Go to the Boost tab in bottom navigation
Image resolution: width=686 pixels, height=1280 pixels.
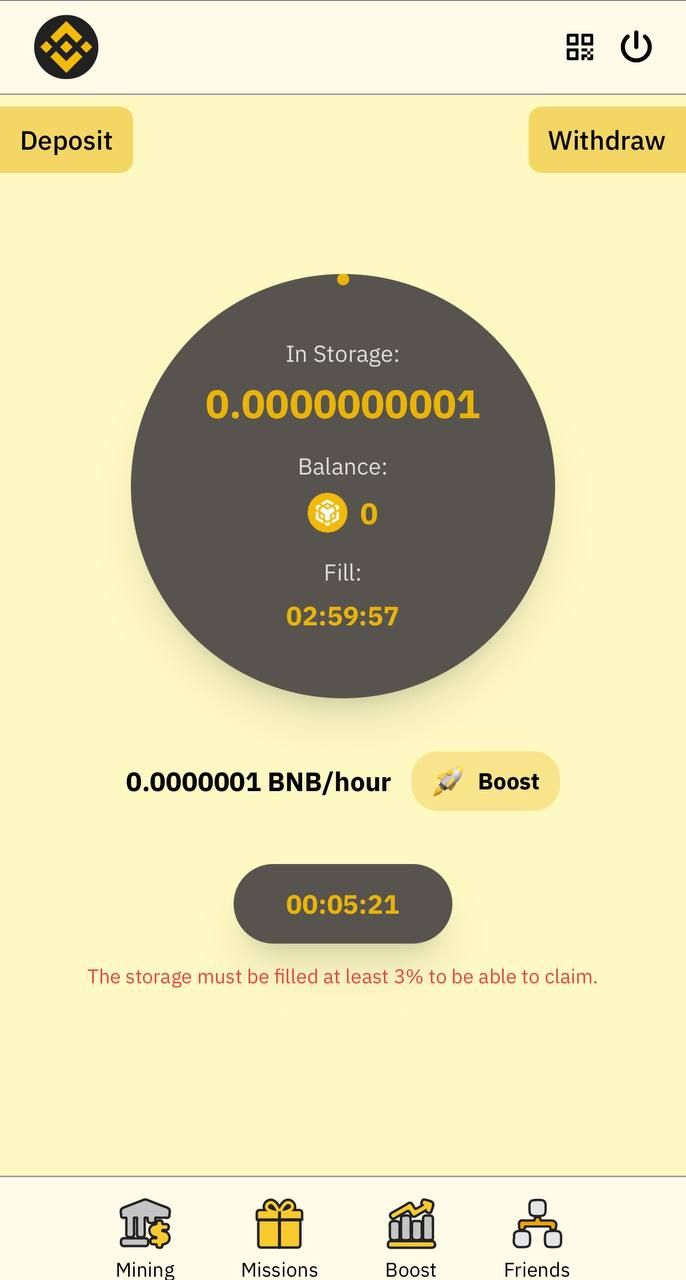coord(411,1238)
